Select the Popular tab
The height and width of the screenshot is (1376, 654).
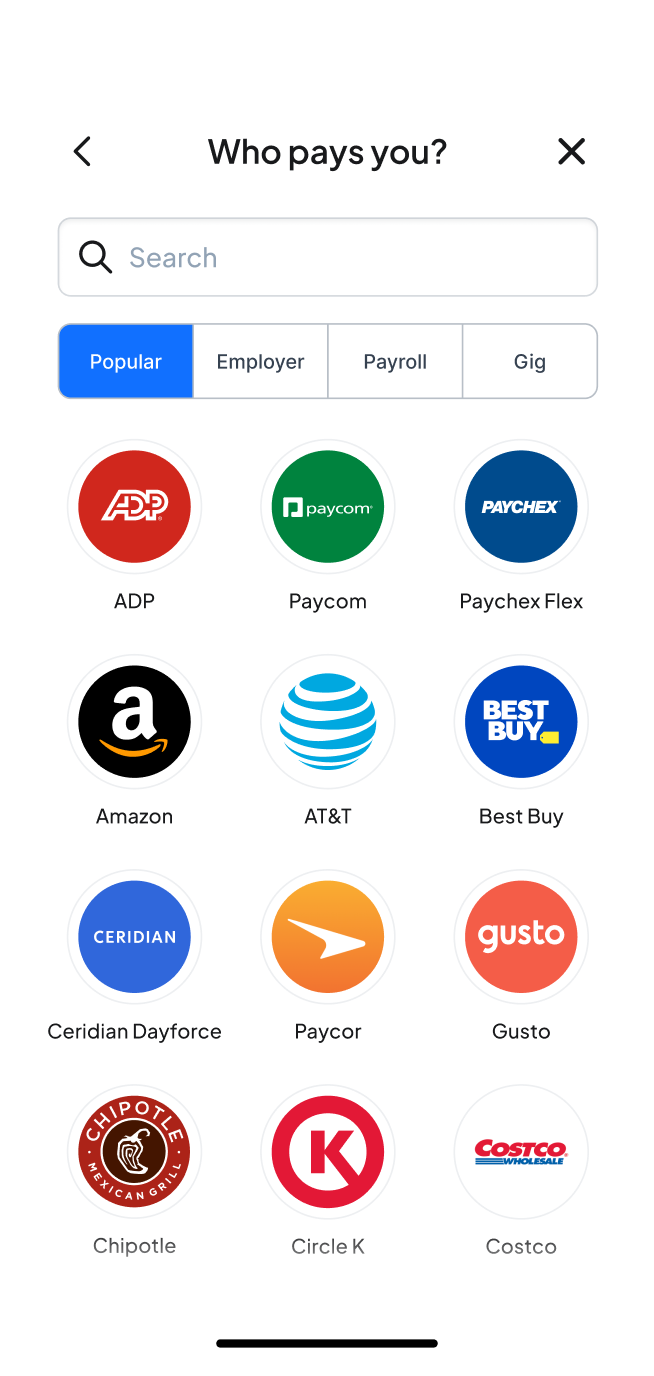[126, 362]
